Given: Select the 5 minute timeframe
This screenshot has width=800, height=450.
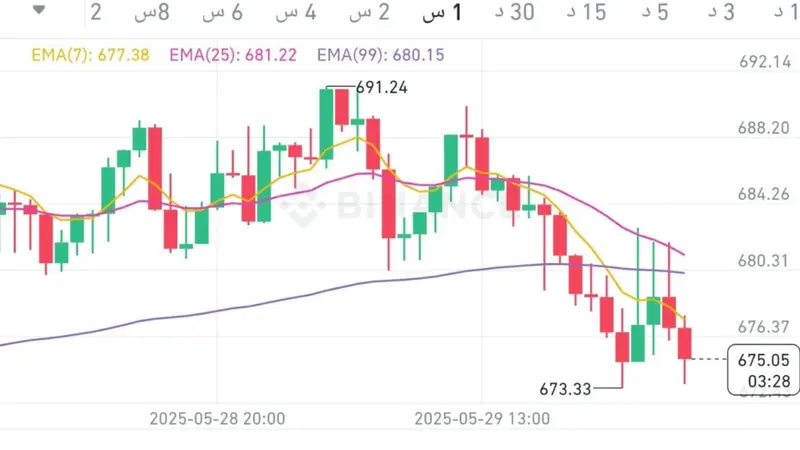Looking at the screenshot, I should (654, 12).
